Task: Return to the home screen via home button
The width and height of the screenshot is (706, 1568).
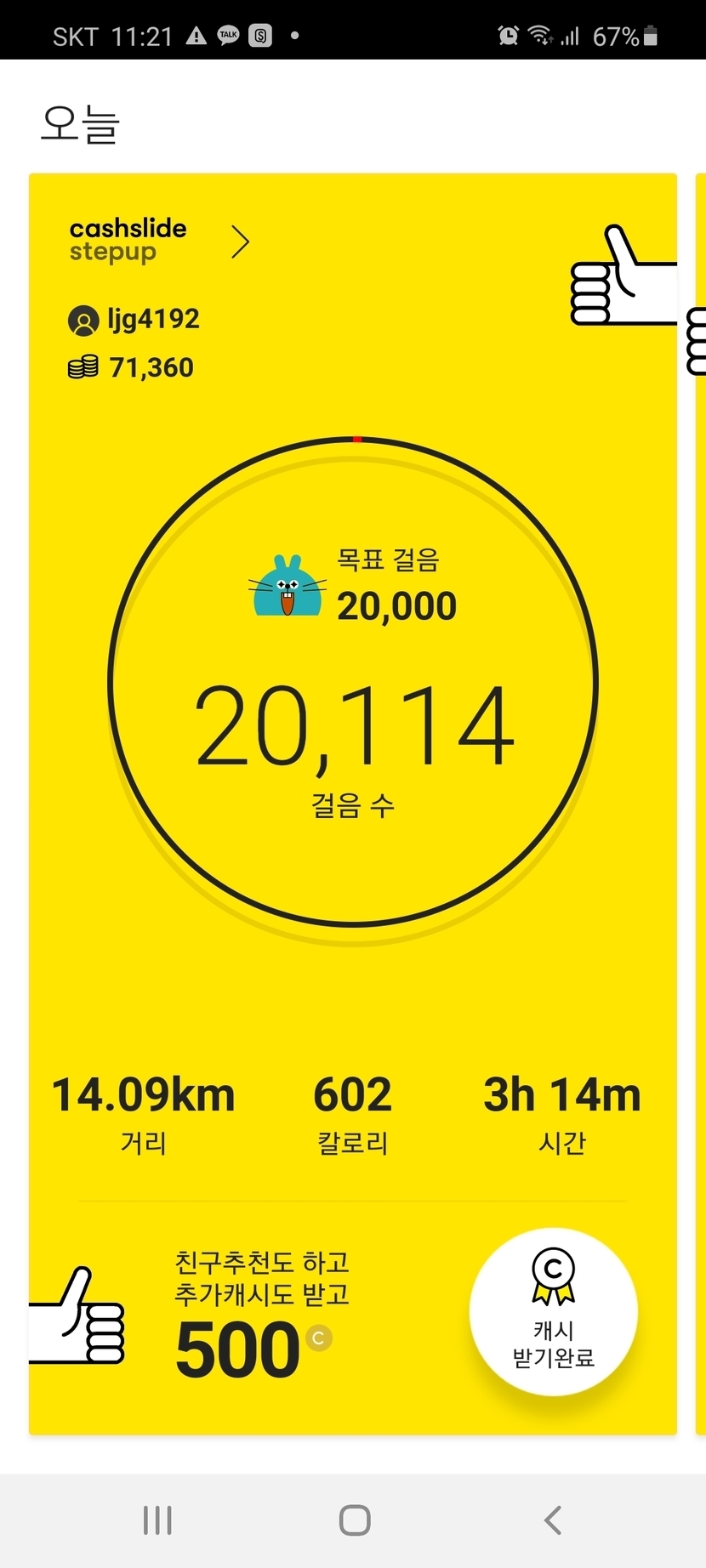Action: 354,1520
